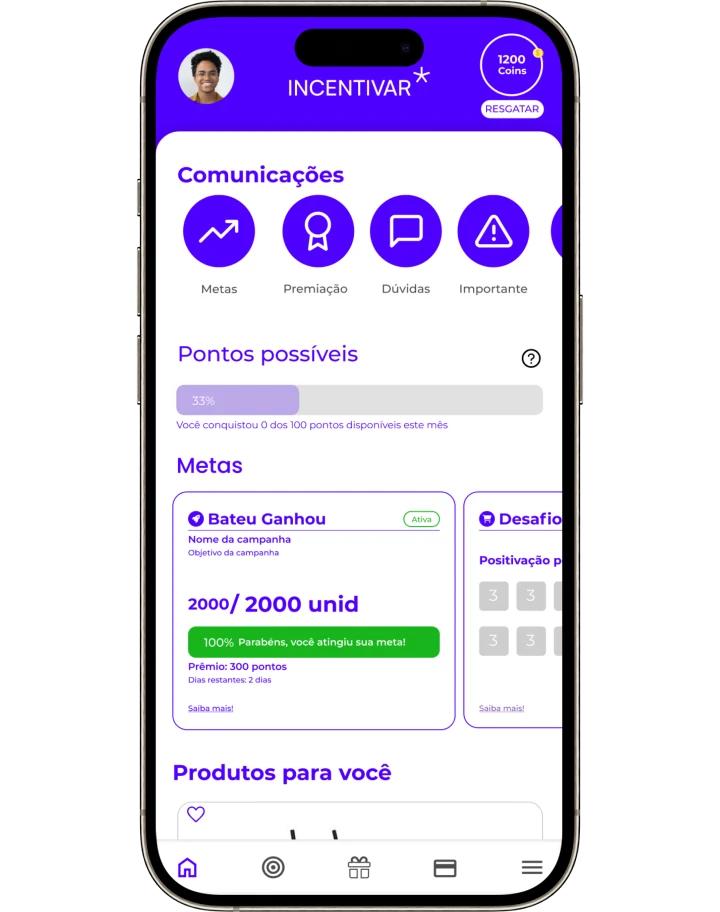The image size is (720, 912).
Task: Switch to the card tab
Action: coord(445,867)
